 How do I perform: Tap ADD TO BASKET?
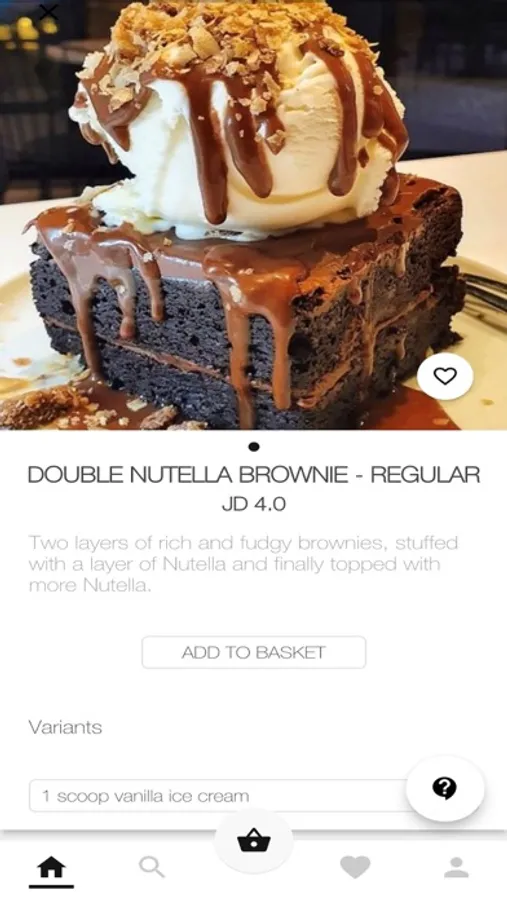[x=254, y=652]
